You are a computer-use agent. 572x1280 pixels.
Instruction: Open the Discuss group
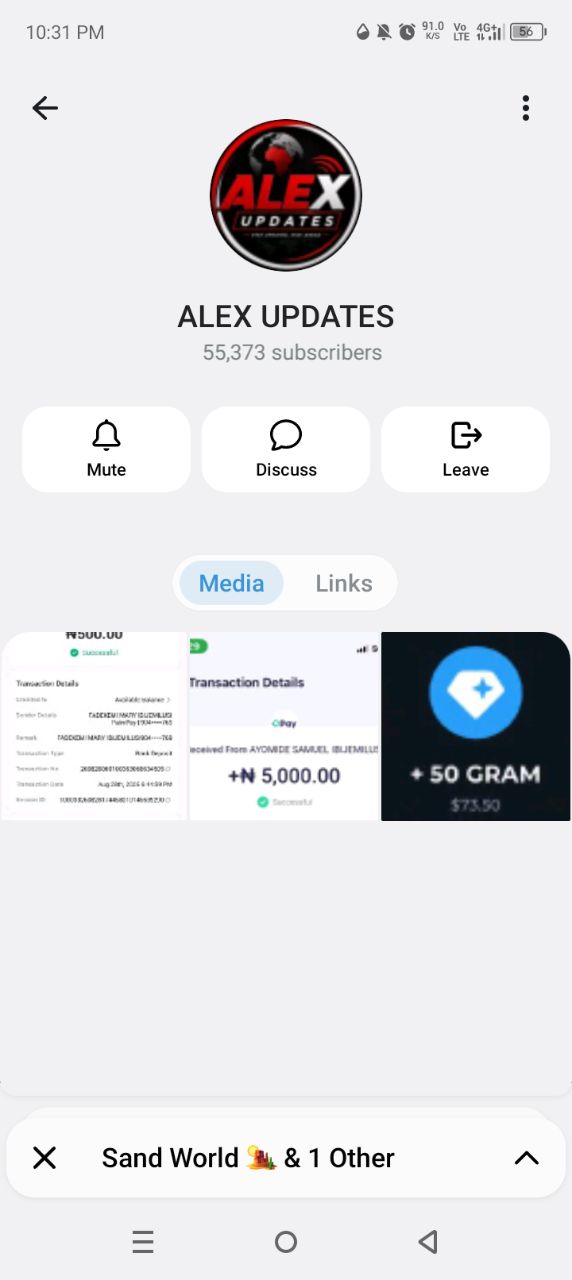click(x=286, y=449)
